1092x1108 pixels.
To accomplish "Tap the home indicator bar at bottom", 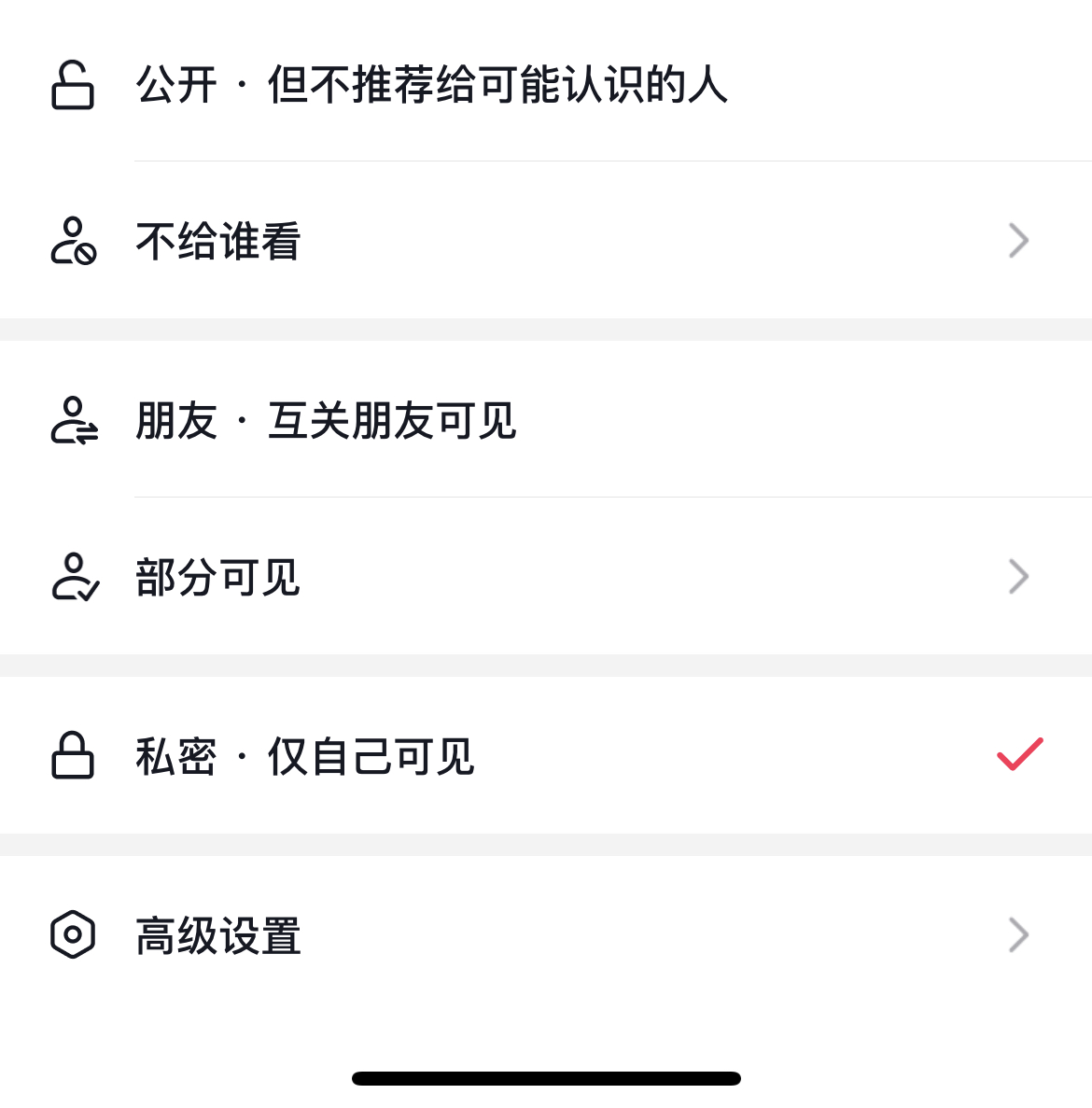I will [x=546, y=1076].
